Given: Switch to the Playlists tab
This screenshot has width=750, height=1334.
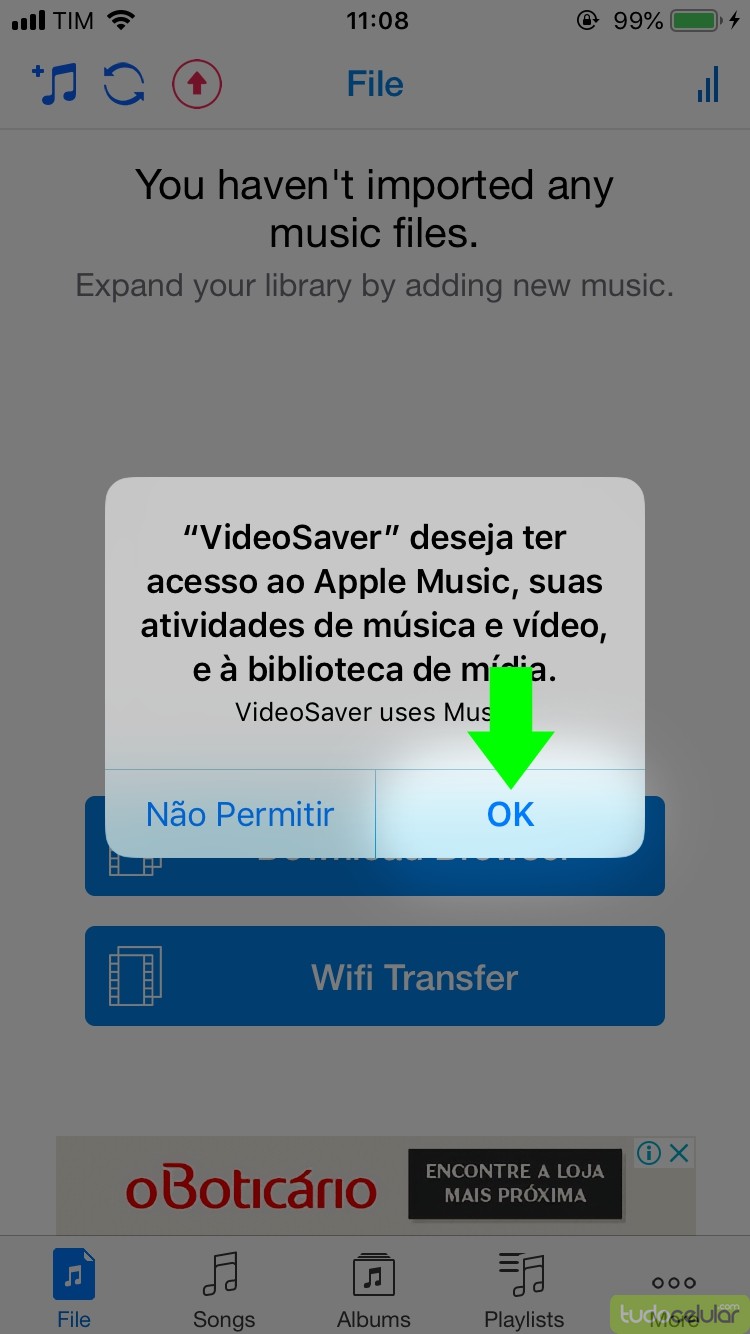Looking at the screenshot, I should point(524,1290).
